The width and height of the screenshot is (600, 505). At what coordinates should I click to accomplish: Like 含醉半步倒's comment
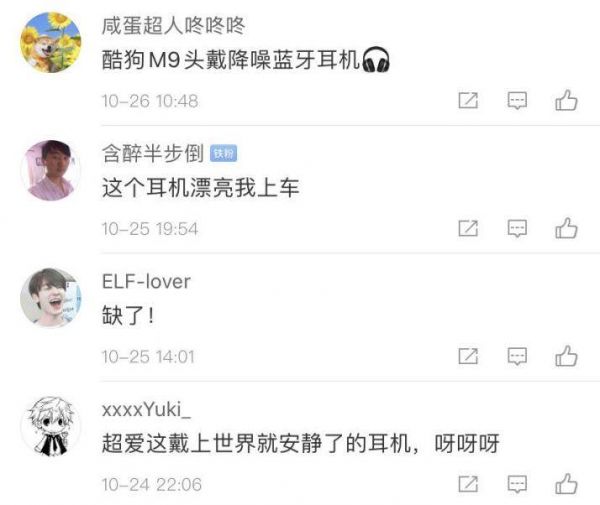(x=567, y=229)
